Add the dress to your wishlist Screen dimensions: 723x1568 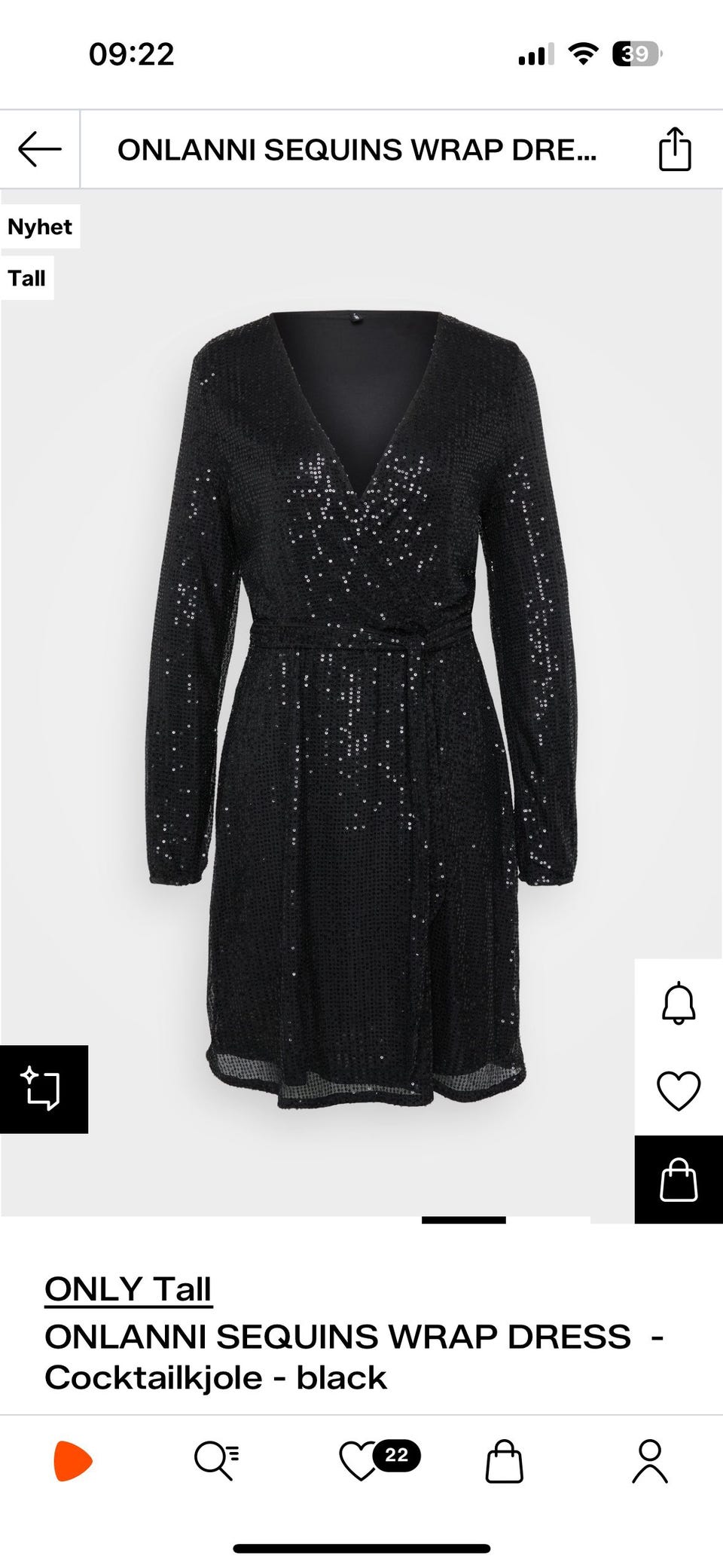point(679,1090)
